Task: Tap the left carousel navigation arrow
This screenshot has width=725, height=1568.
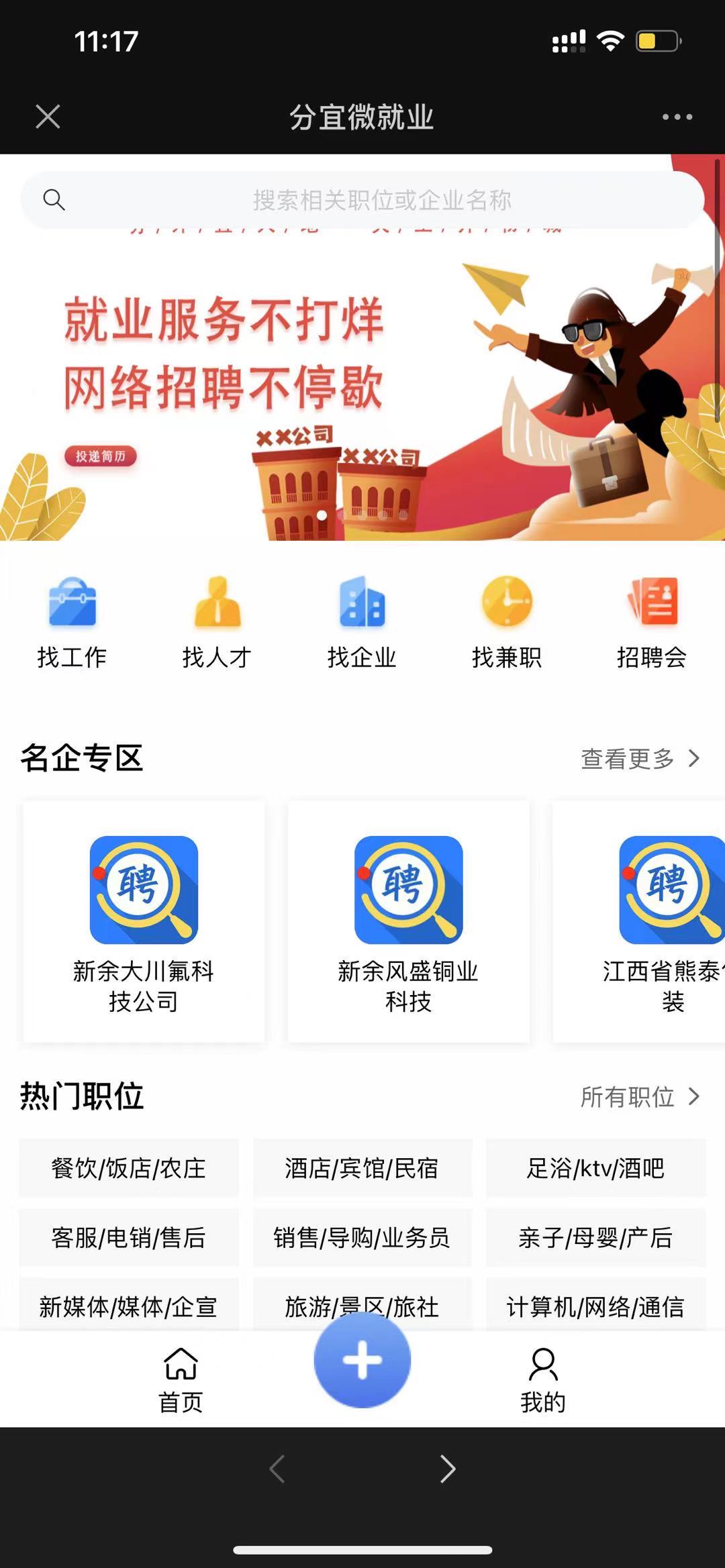Action: [x=277, y=1468]
